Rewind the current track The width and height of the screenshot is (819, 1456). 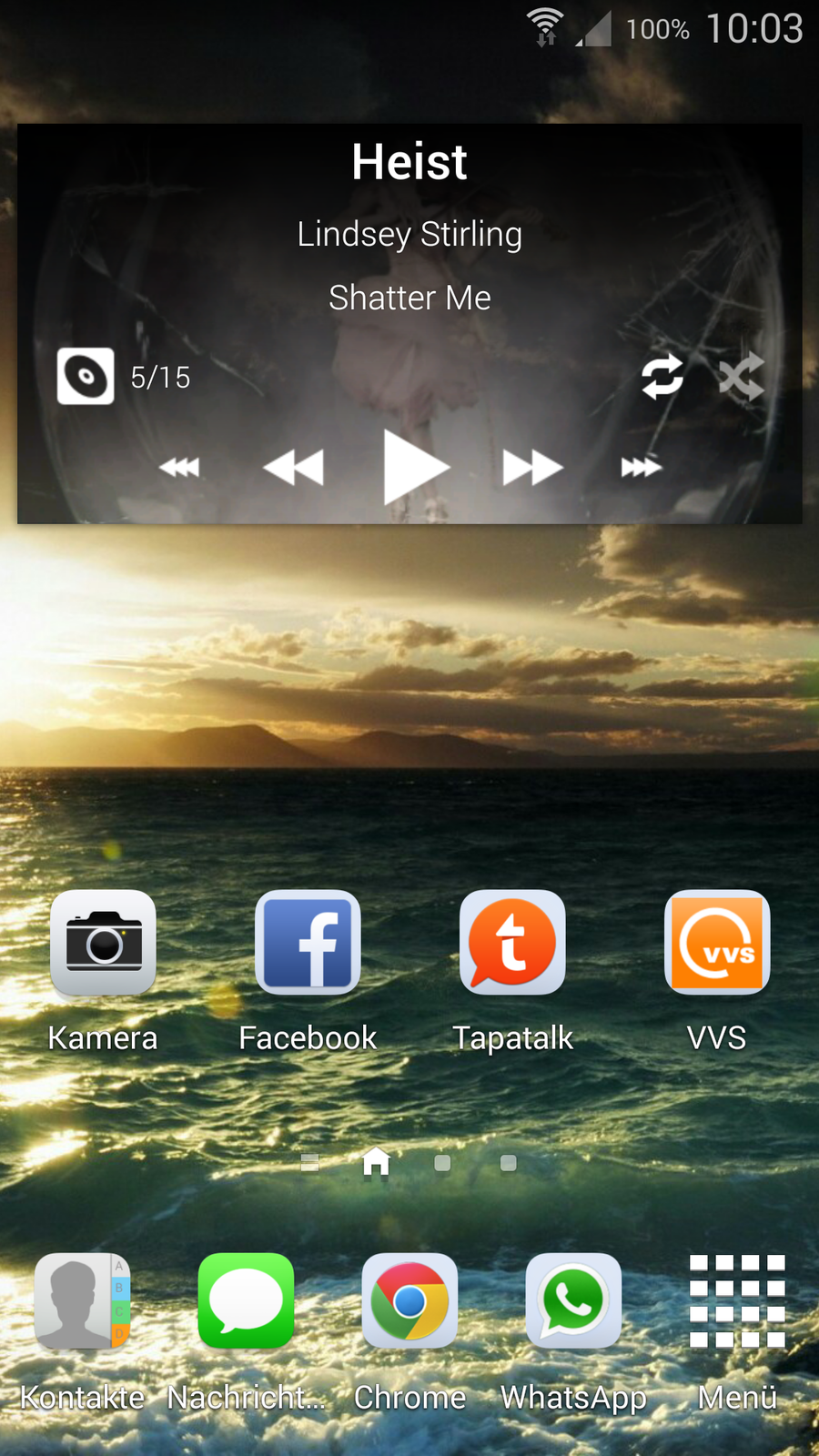[293, 468]
